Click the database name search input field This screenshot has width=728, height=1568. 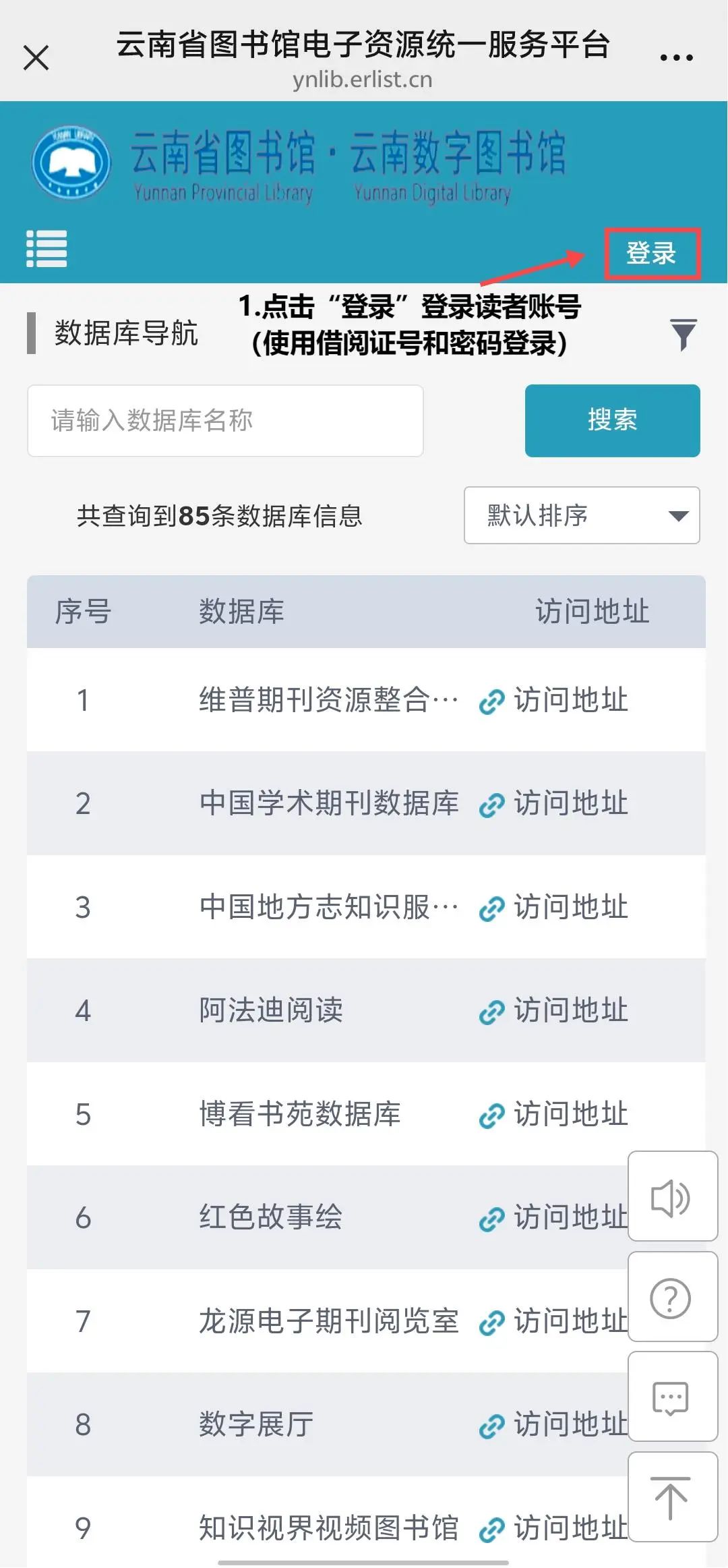(x=225, y=420)
